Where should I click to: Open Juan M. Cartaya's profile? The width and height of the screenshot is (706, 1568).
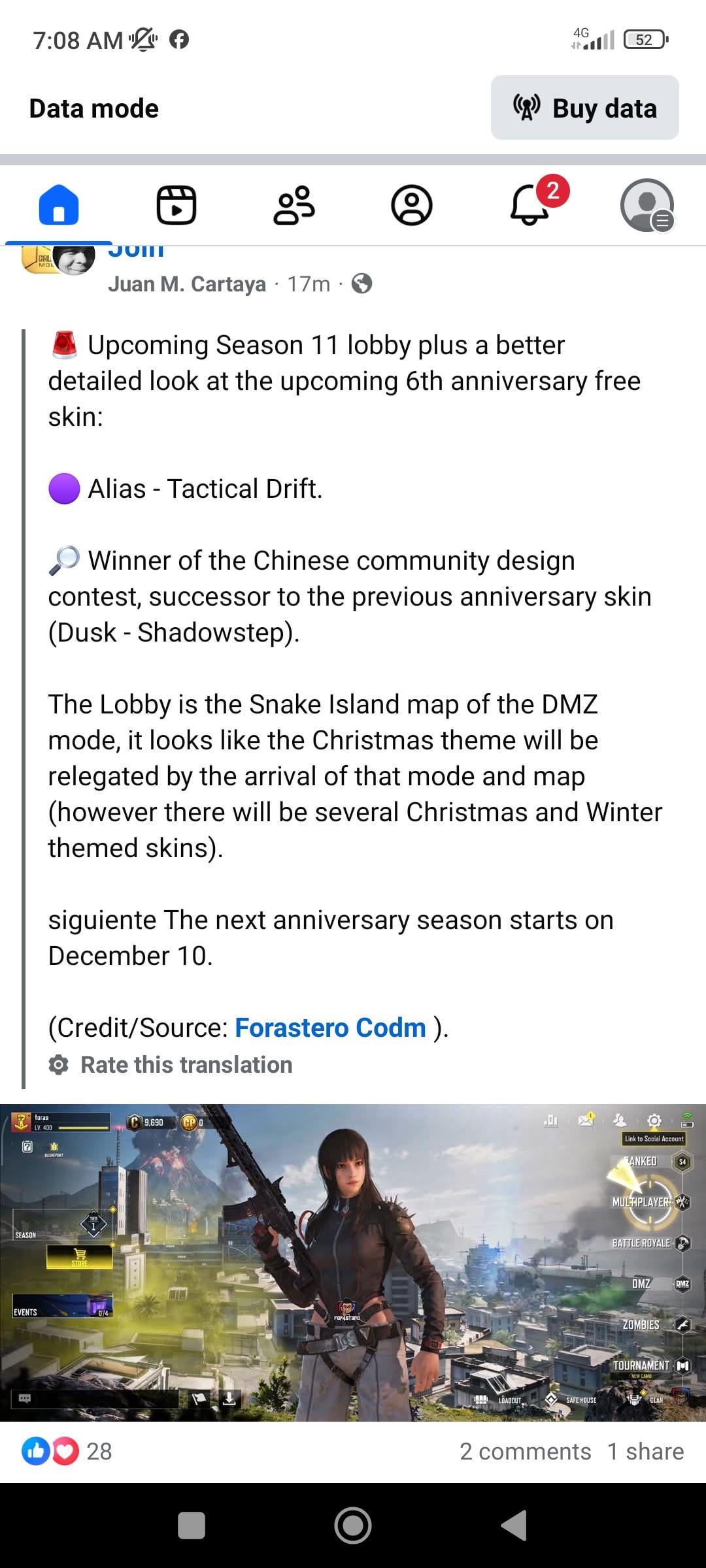[187, 284]
